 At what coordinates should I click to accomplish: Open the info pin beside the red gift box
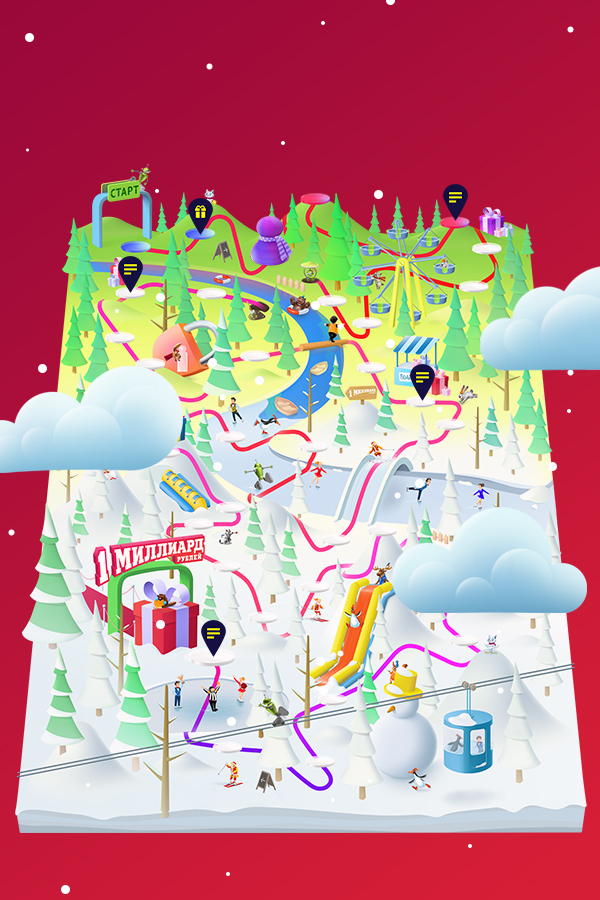(212, 633)
